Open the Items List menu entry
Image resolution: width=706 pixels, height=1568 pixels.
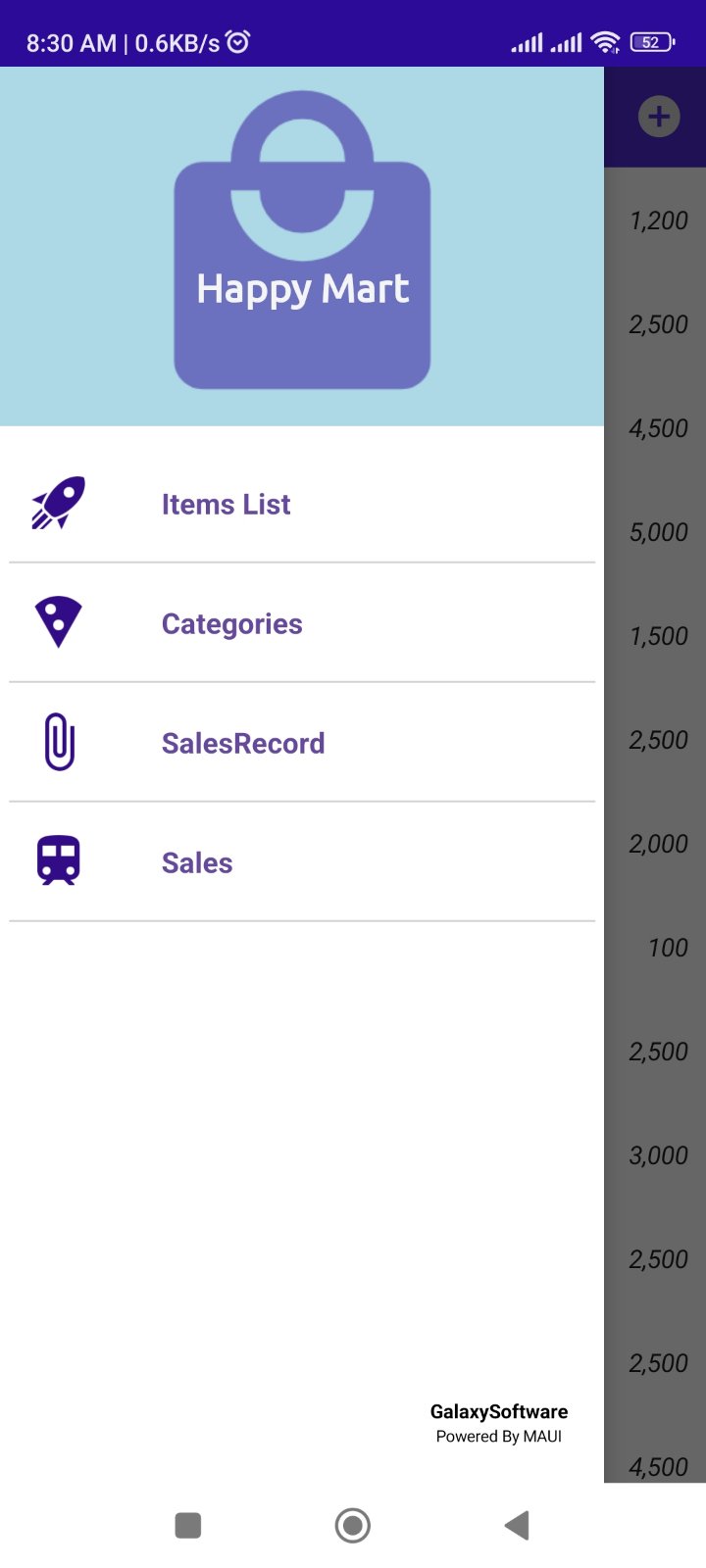tap(226, 505)
